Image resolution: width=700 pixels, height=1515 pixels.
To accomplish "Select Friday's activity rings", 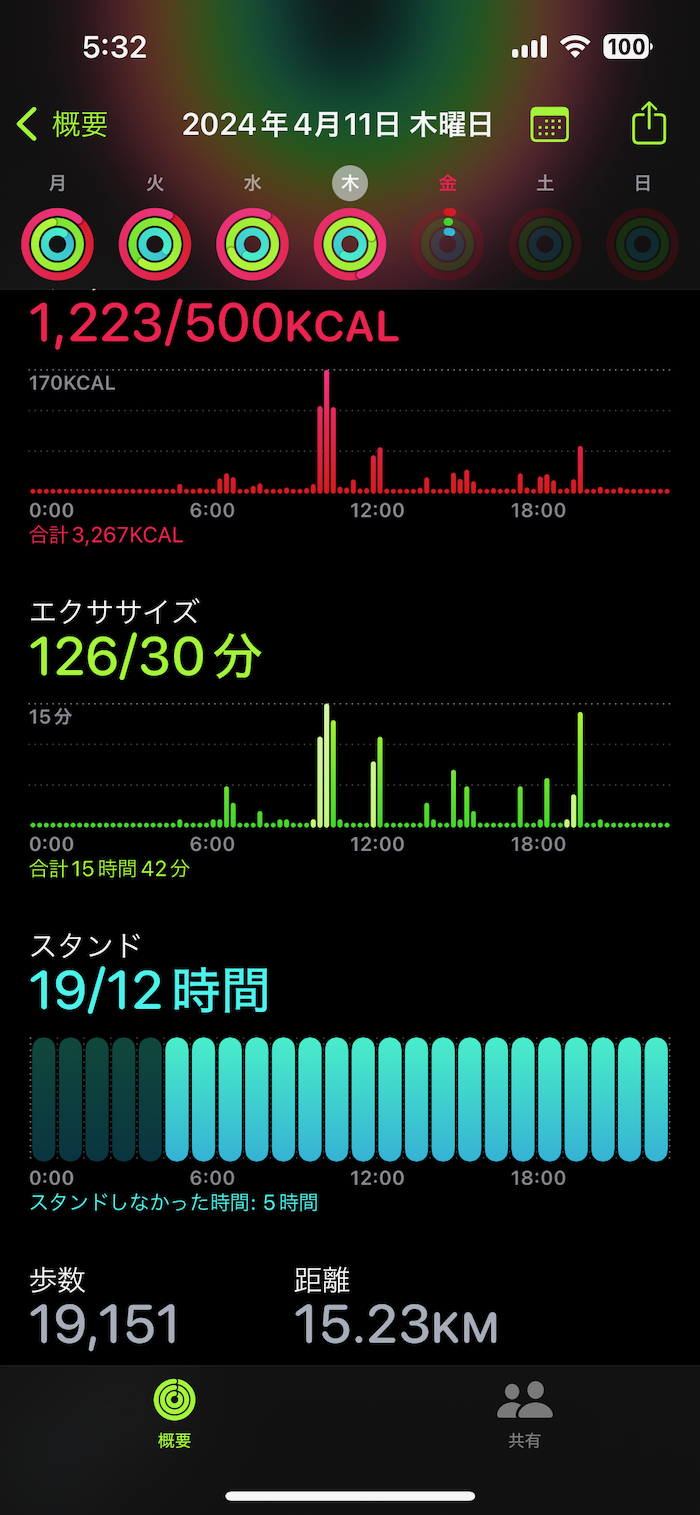I will pyautogui.click(x=448, y=243).
